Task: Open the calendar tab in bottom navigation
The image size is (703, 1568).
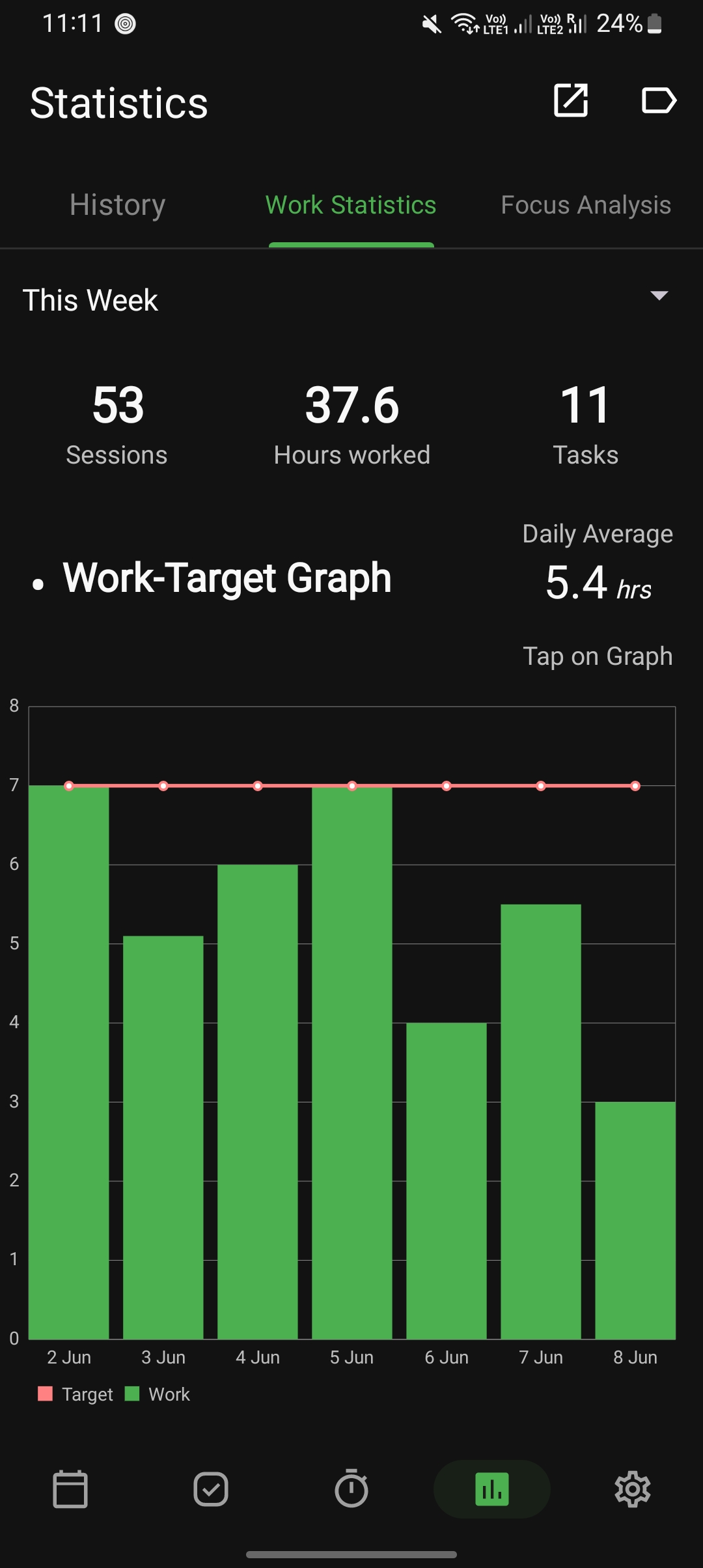Action: [x=70, y=1489]
